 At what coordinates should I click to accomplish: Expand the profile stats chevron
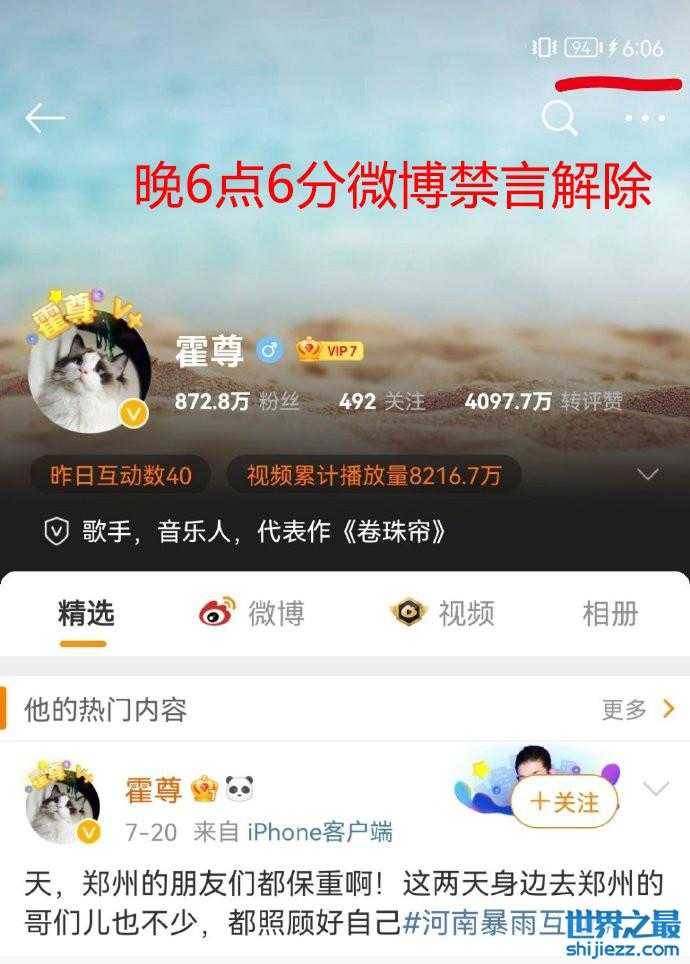(648, 474)
